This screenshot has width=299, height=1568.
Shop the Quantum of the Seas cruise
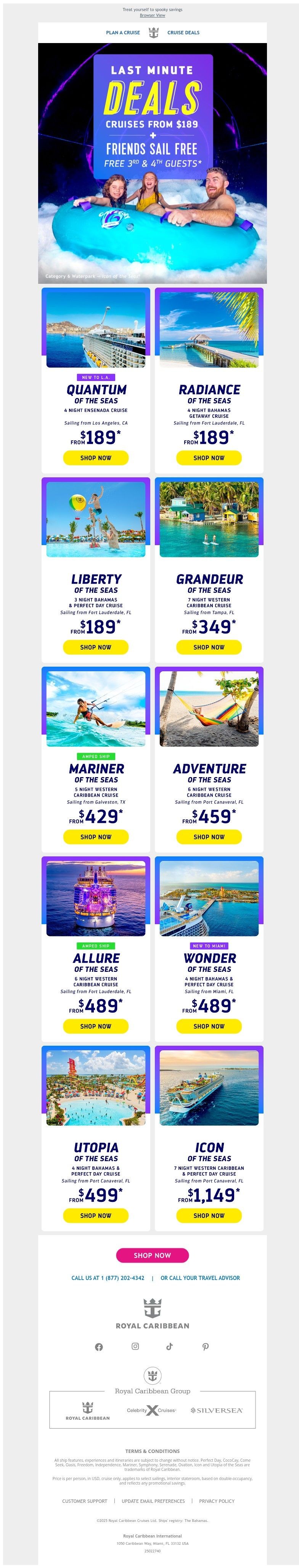pyautogui.click(x=96, y=458)
